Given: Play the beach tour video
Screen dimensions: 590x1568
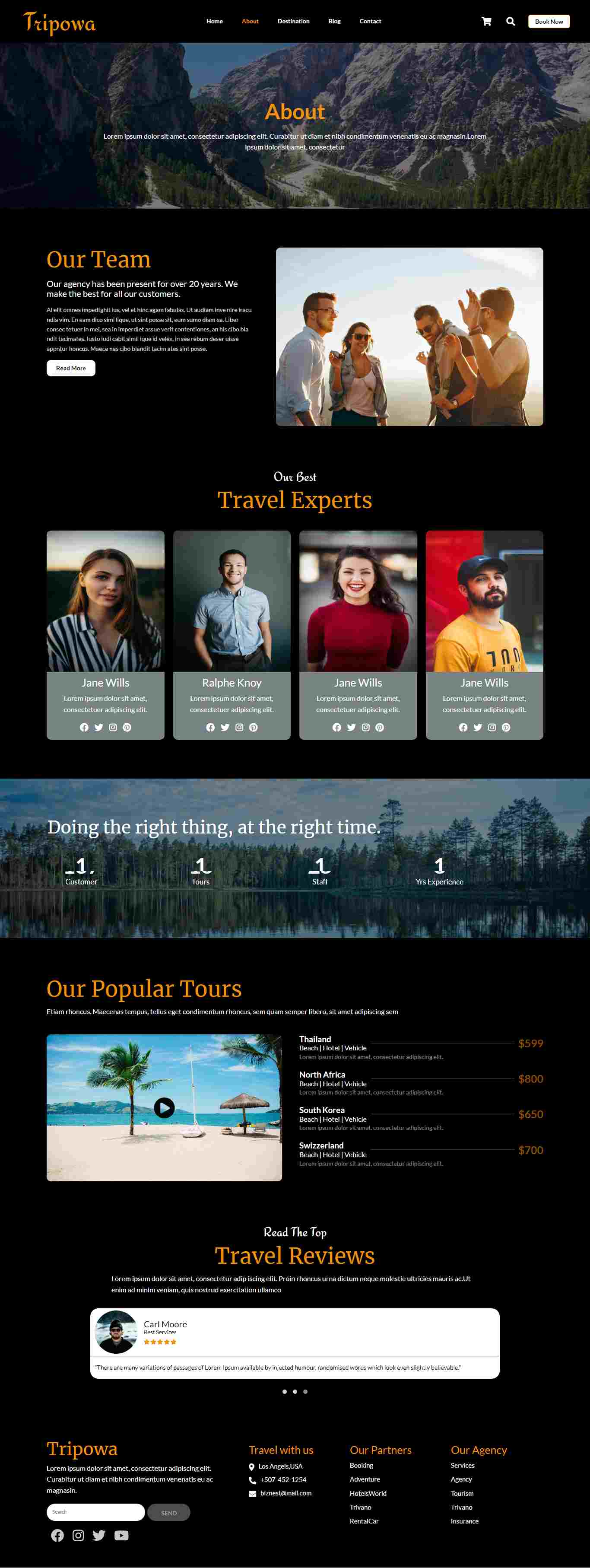Looking at the screenshot, I should pyautogui.click(x=164, y=1107).
